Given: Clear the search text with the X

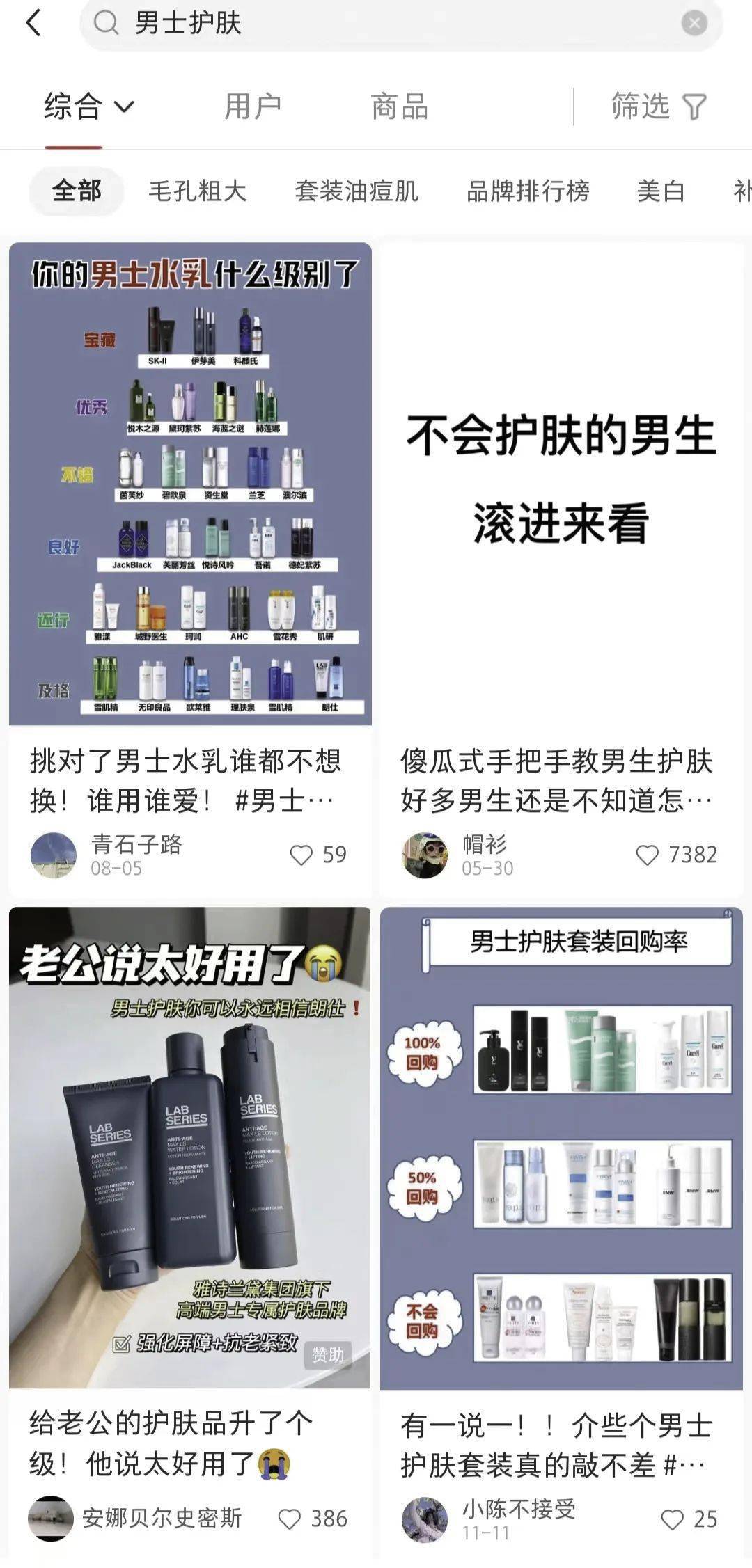Looking at the screenshot, I should [694, 24].
